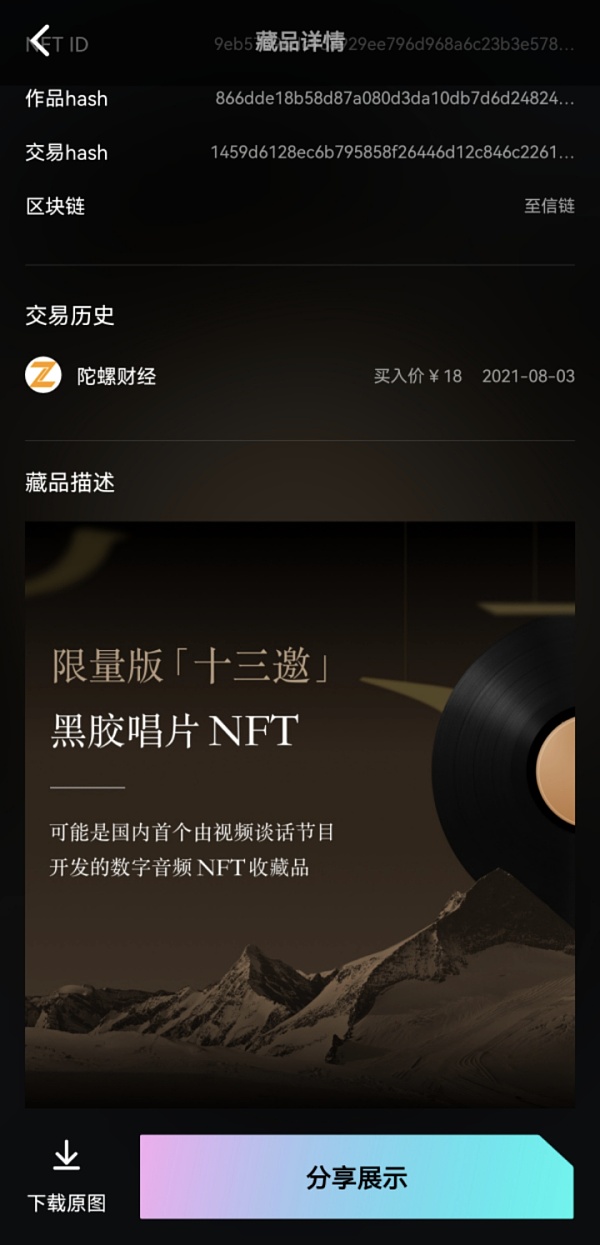This screenshot has height=1245, width=600.
Task: Open the 十三邀 vinyl NFT description image
Action: pyautogui.click(x=300, y=812)
